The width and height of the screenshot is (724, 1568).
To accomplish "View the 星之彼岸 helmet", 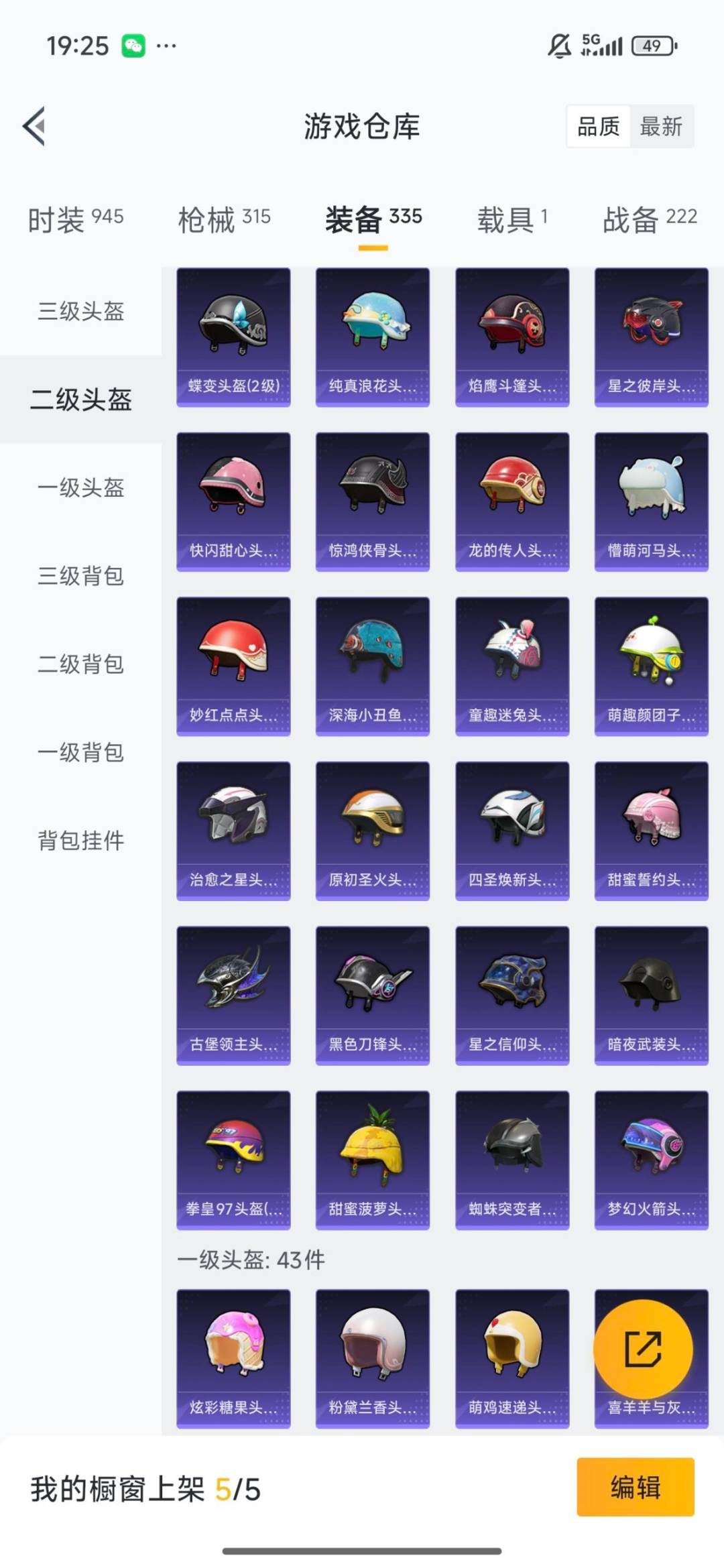I will [651, 335].
